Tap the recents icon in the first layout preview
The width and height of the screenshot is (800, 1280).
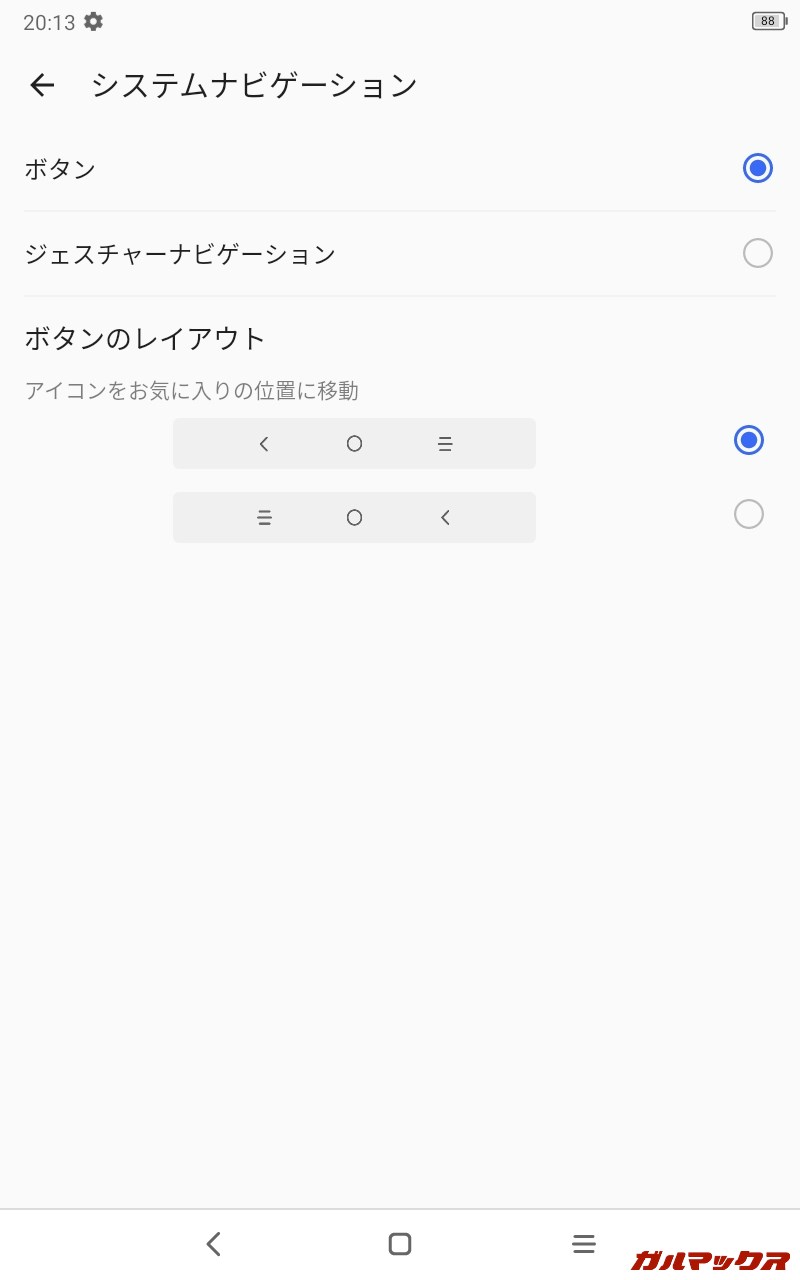(444, 443)
